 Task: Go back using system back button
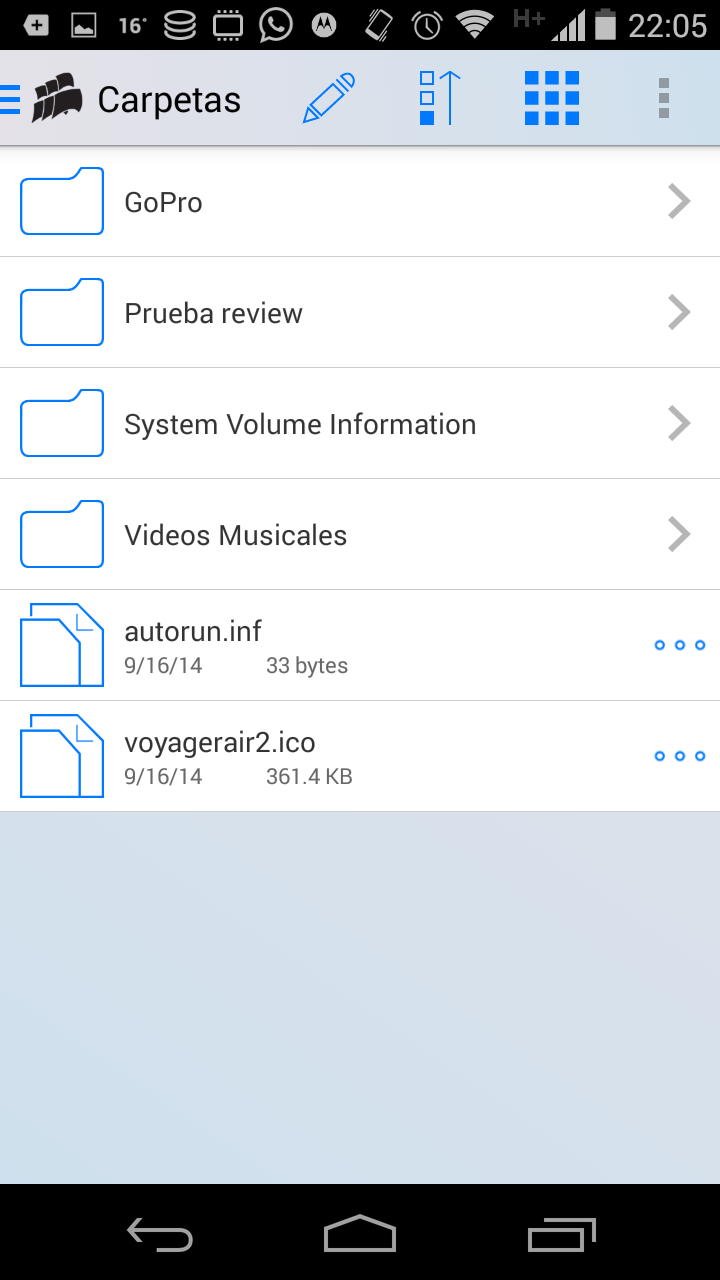pos(160,1235)
